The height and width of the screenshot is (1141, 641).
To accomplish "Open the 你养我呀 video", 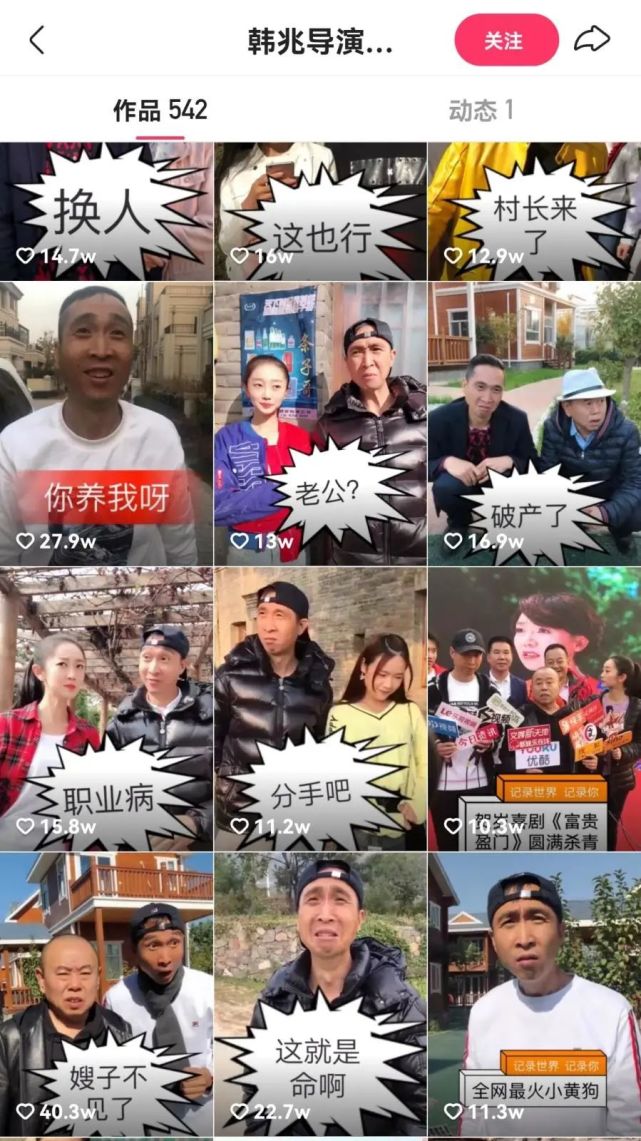I will (106, 423).
